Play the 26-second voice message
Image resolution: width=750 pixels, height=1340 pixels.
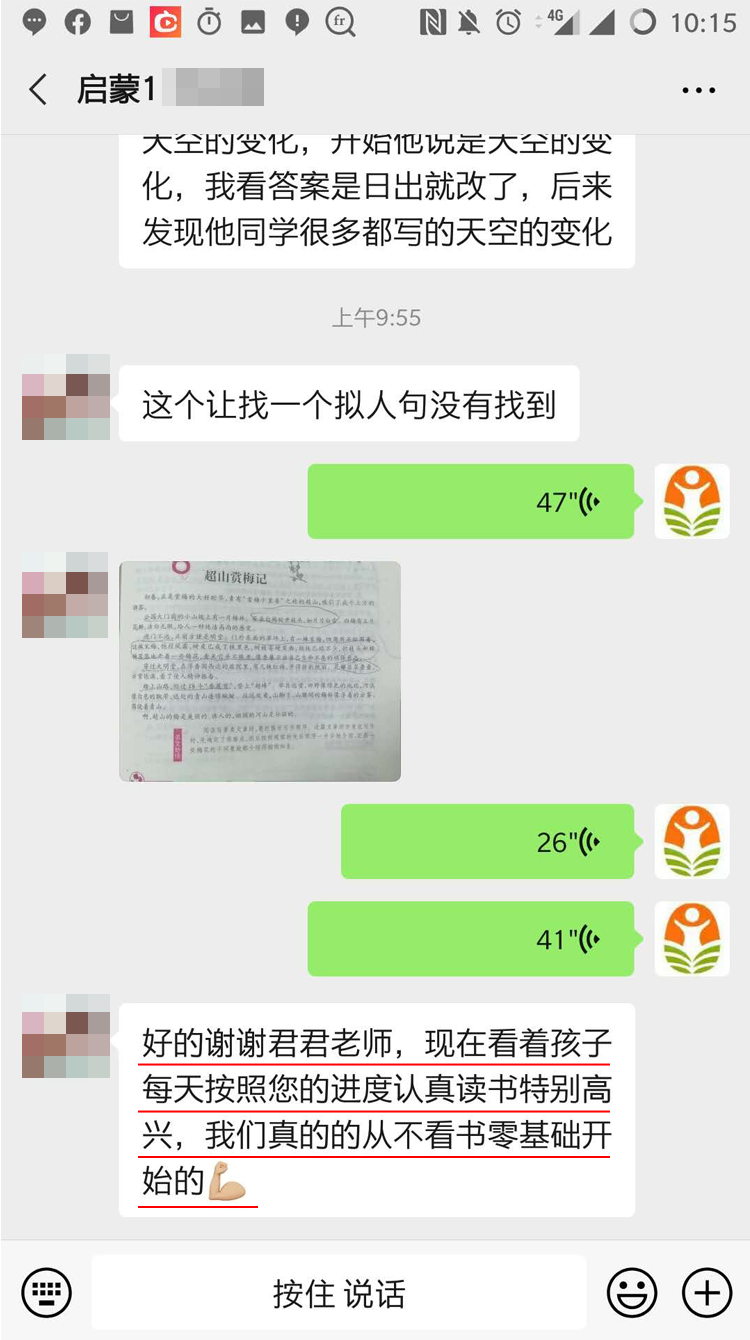[487, 842]
